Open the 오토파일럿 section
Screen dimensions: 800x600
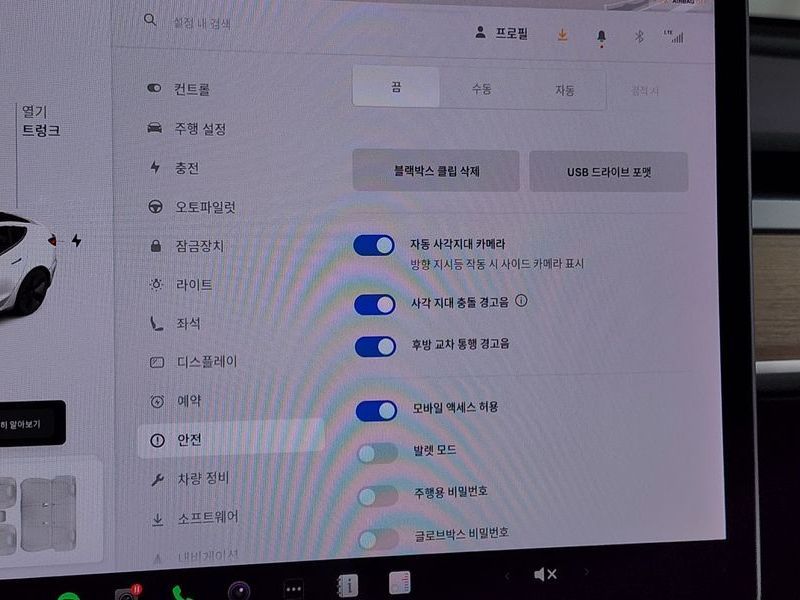tap(192, 208)
